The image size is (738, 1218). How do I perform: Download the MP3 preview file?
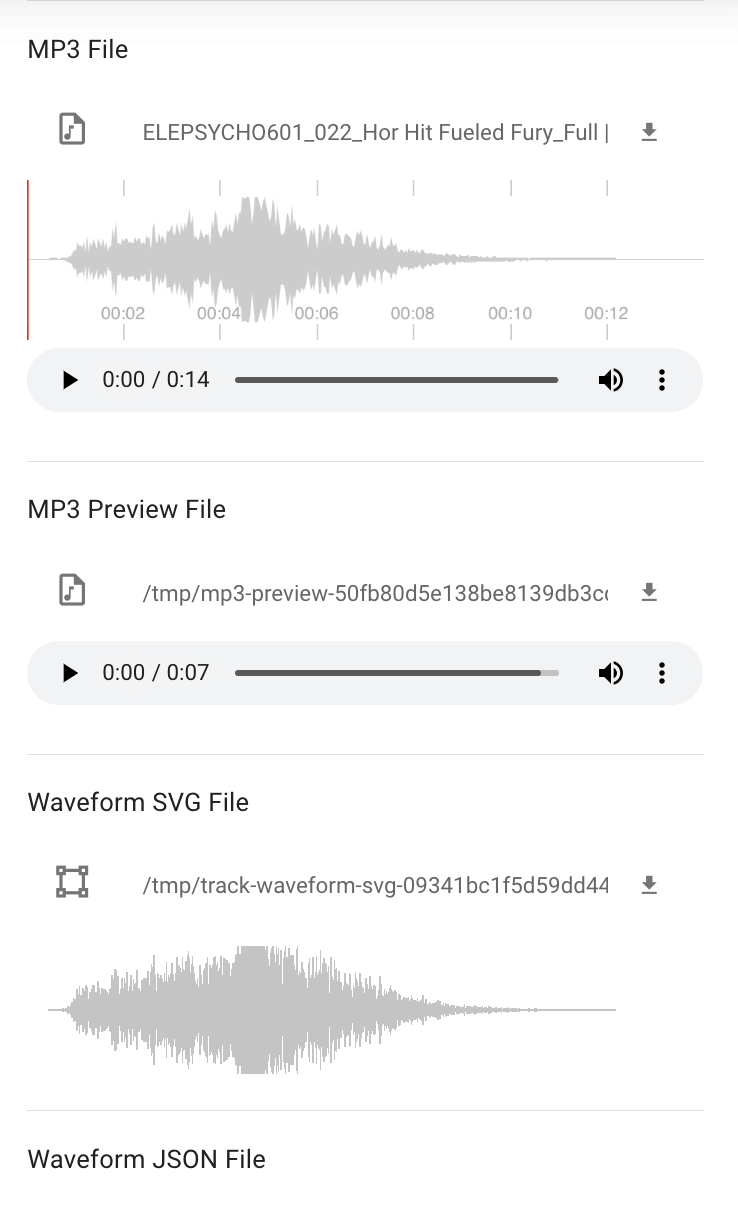coord(649,592)
